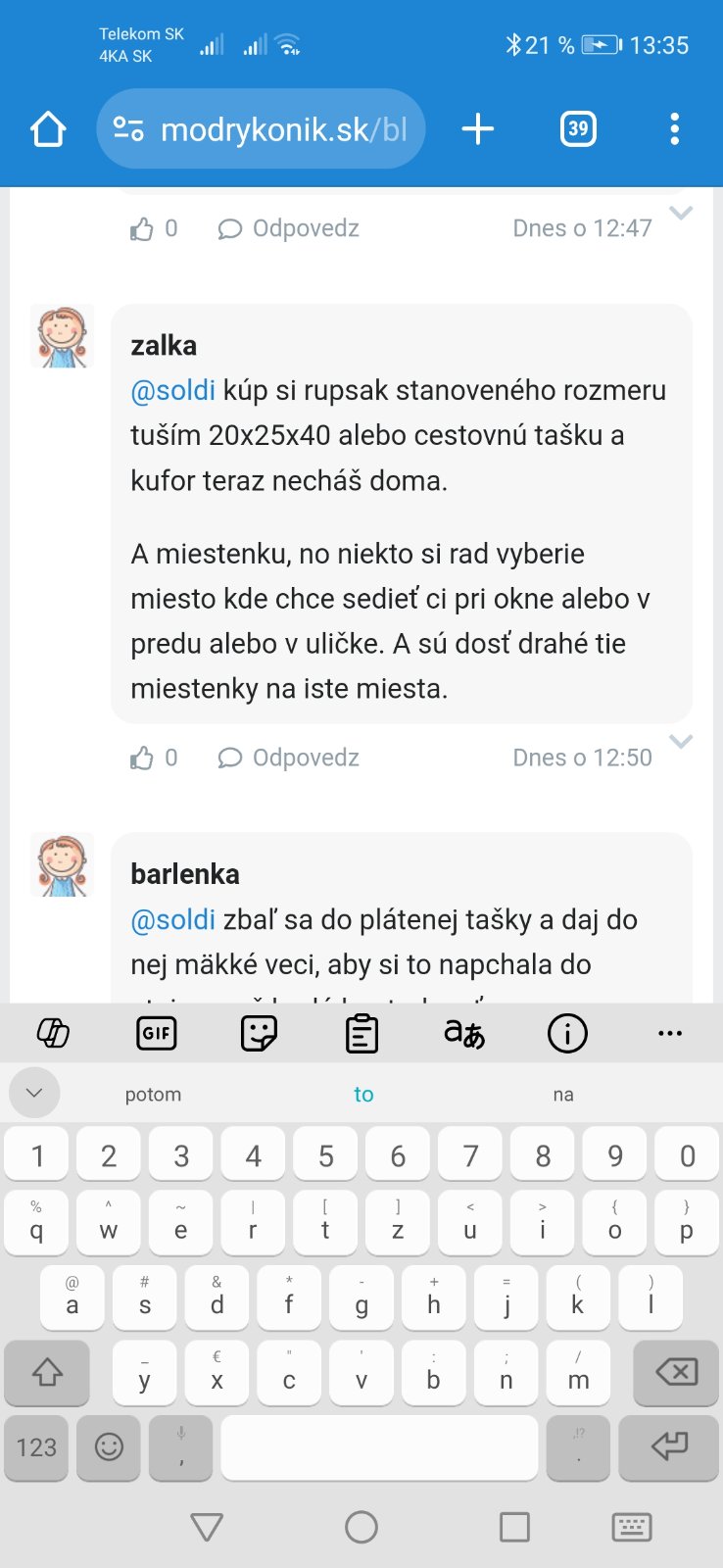723x1568 pixels.
Task: Open the keyboard clipboard
Action: click(361, 1033)
